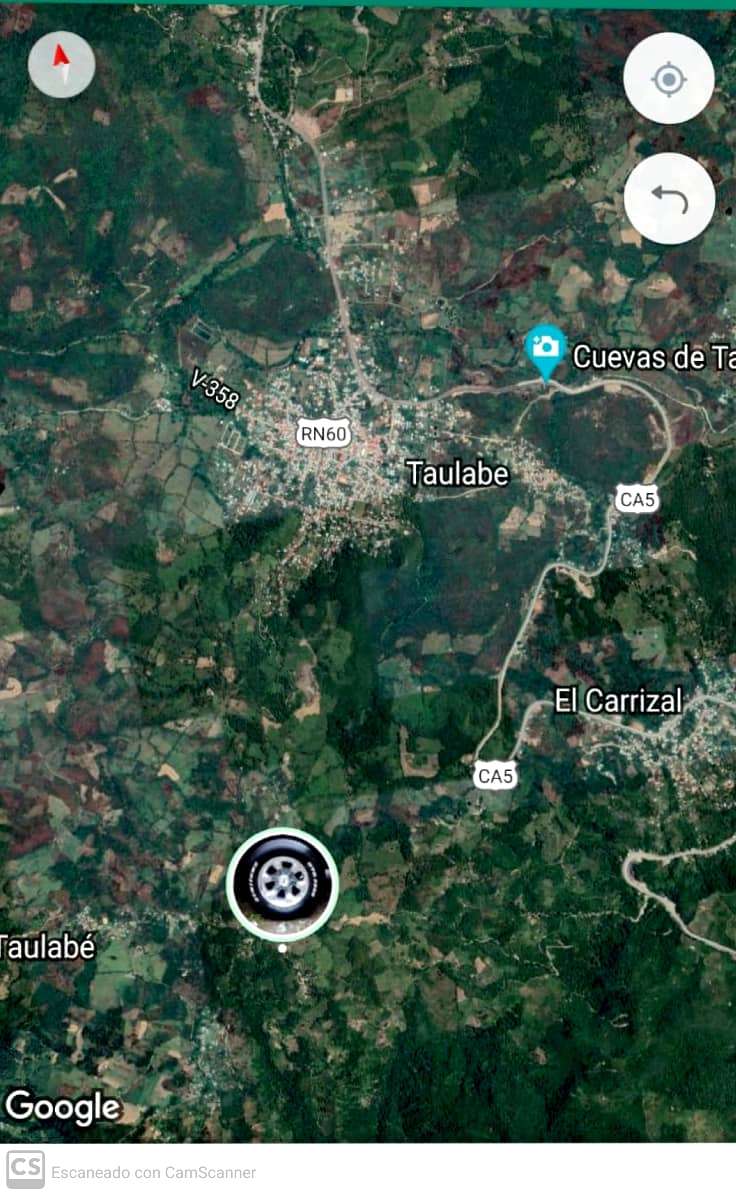Open the Cuevas de Taulabe photo marker
The image size is (736, 1195).
[x=545, y=351]
